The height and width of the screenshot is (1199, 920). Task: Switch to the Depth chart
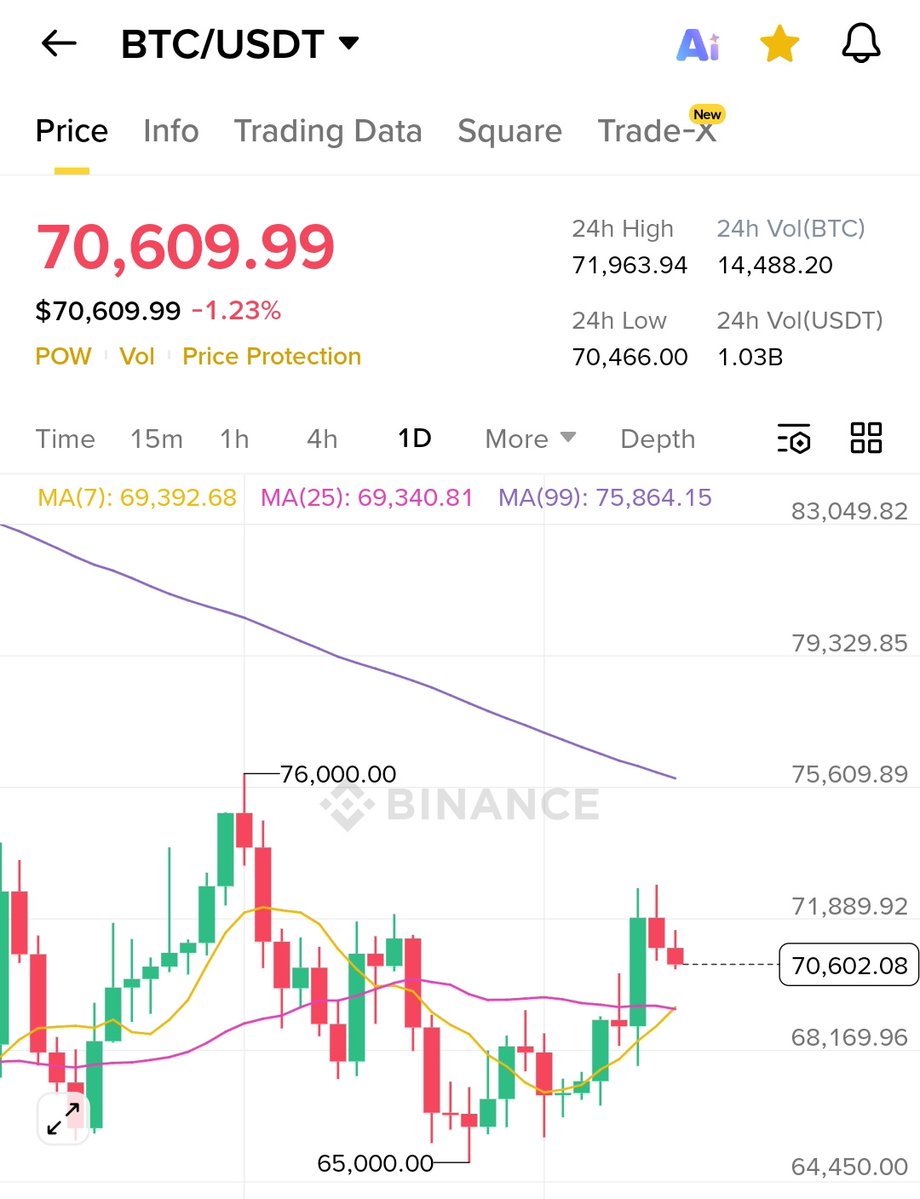657,439
